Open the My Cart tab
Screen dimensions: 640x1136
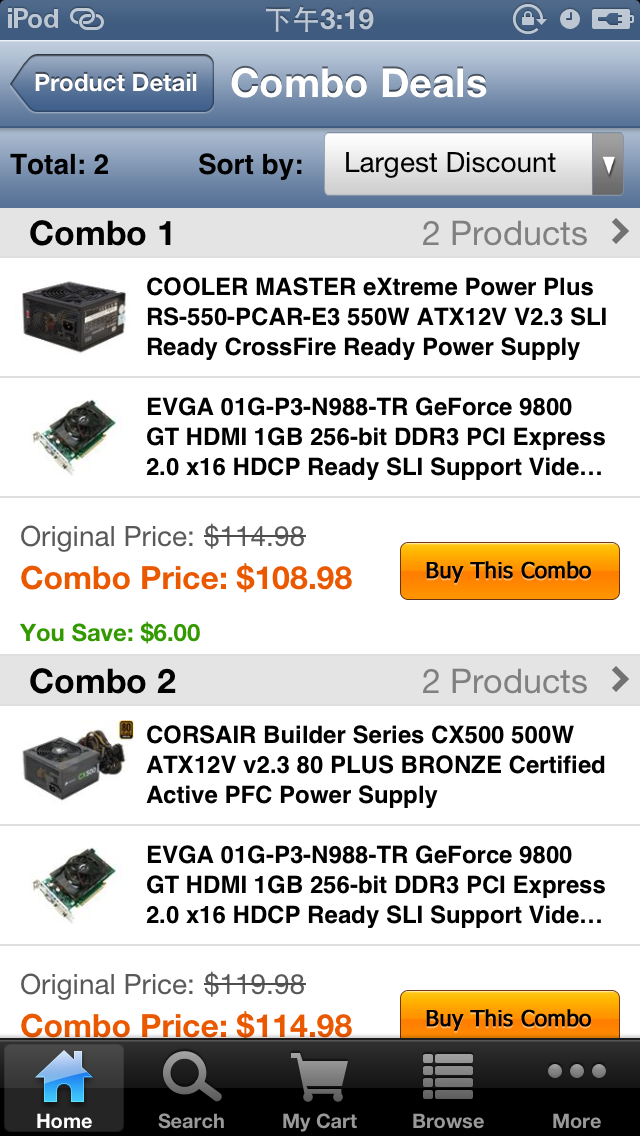pyautogui.click(x=319, y=1090)
